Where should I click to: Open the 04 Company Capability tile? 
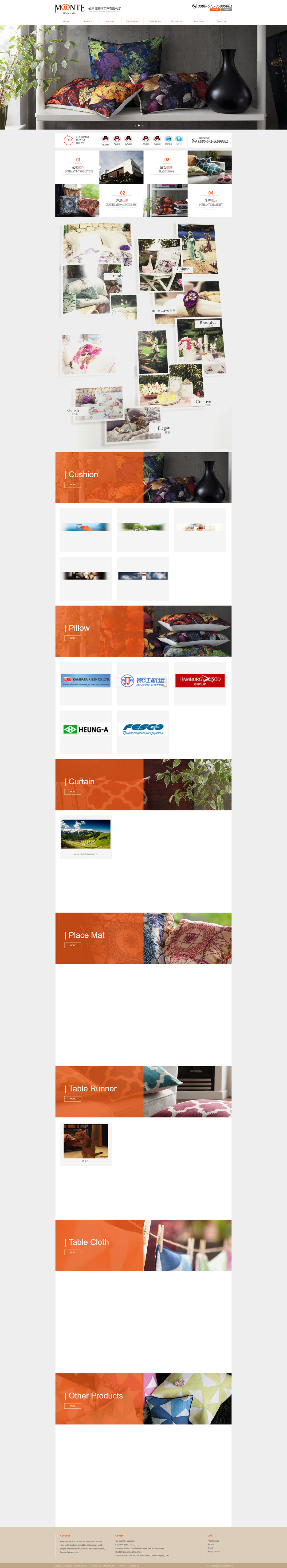[x=210, y=200]
